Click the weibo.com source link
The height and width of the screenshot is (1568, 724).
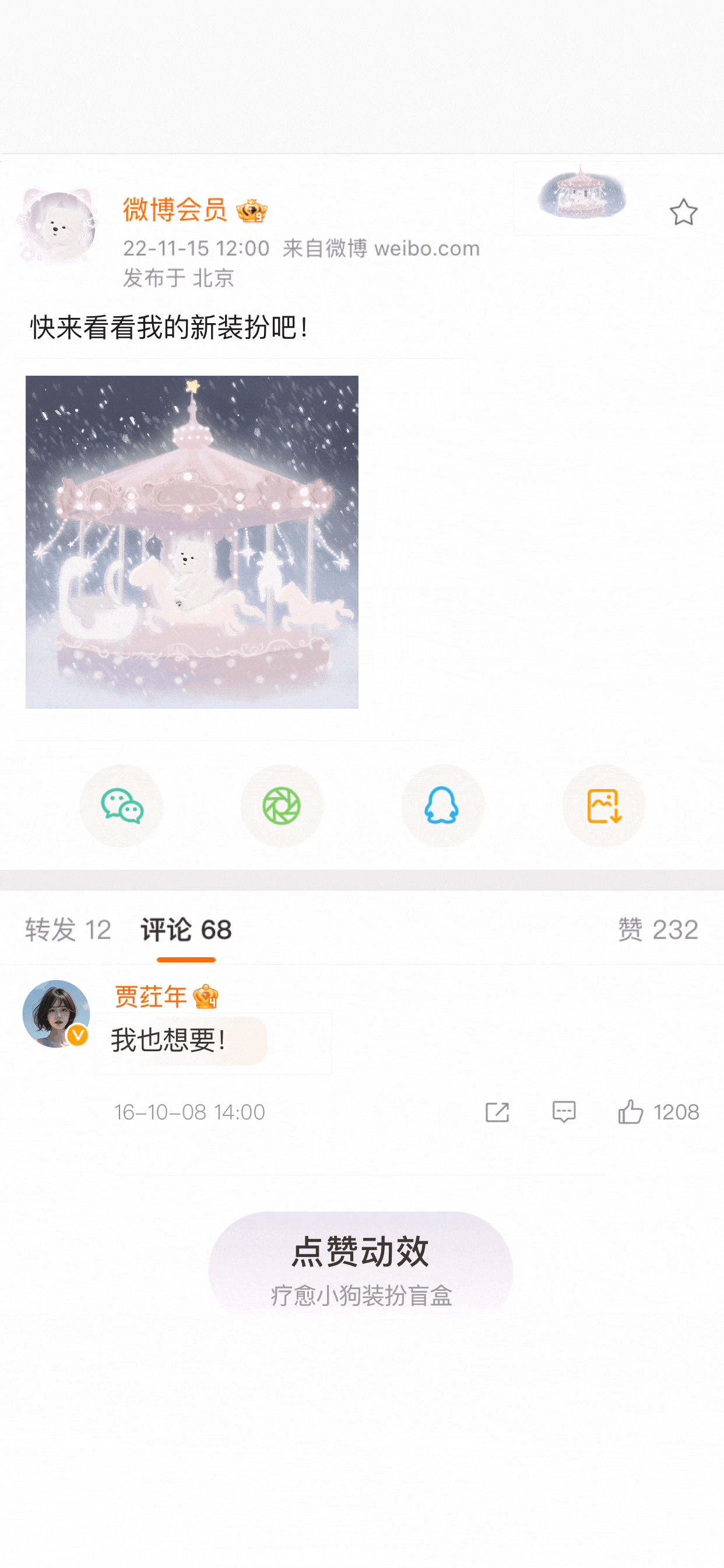(x=426, y=248)
